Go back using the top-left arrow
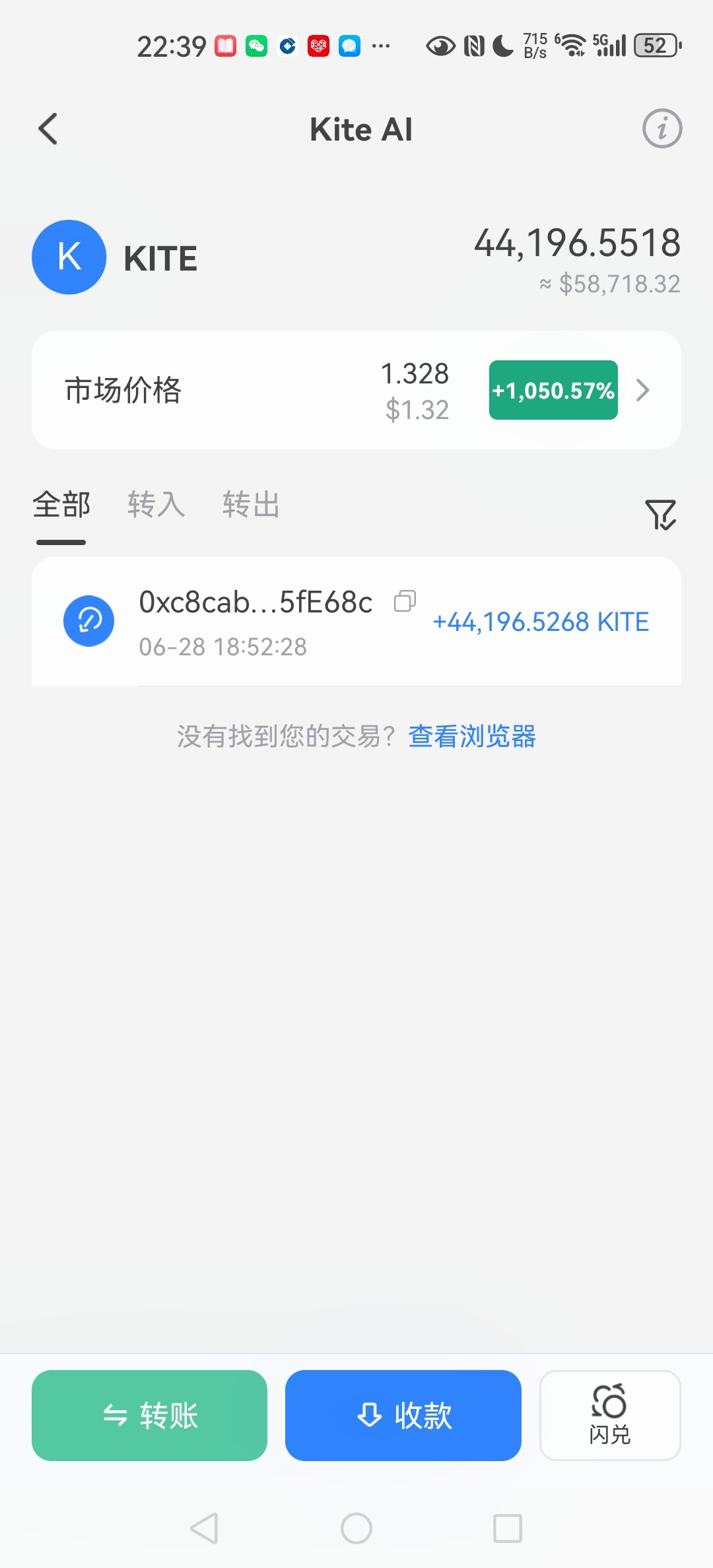Image resolution: width=713 pixels, height=1568 pixels. (x=48, y=129)
